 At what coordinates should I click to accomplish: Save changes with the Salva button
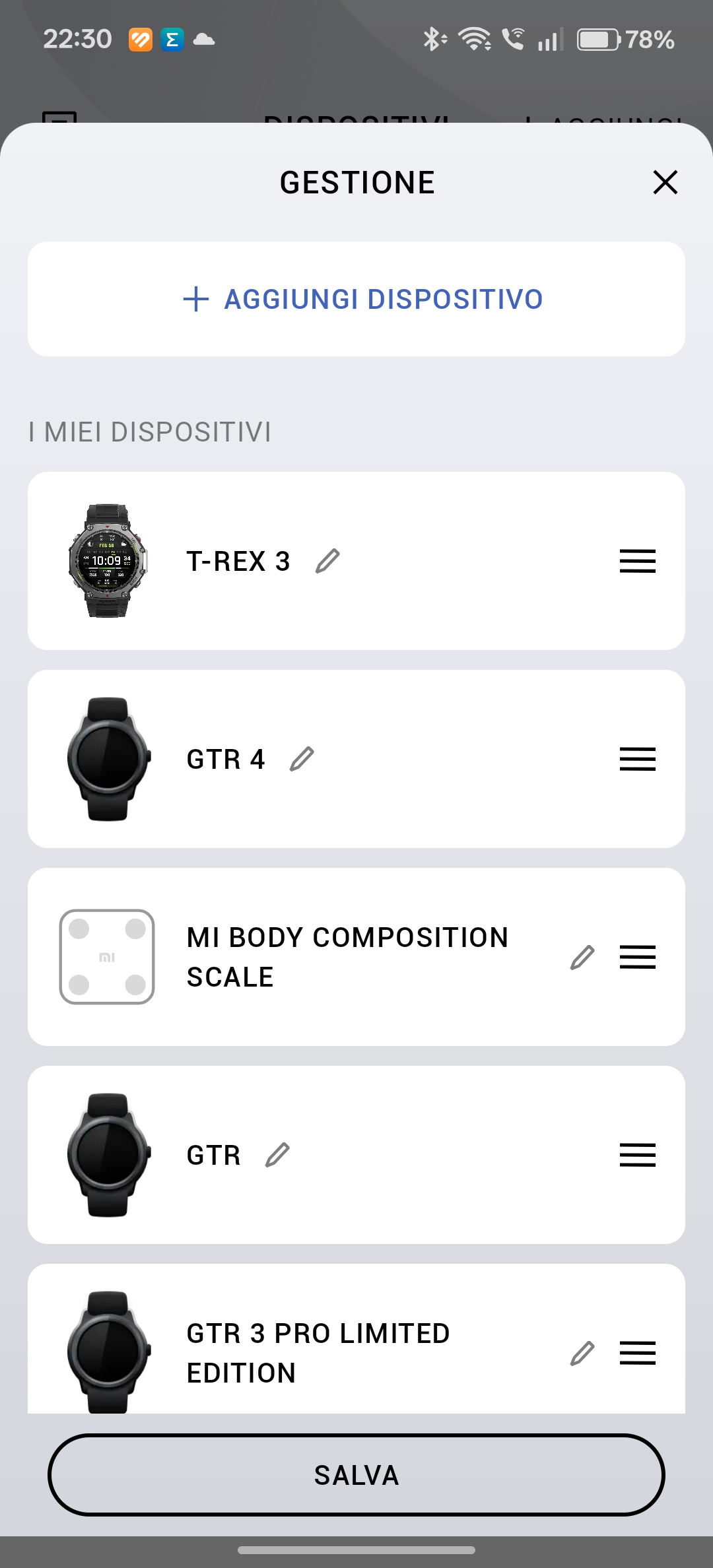pos(356,1475)
